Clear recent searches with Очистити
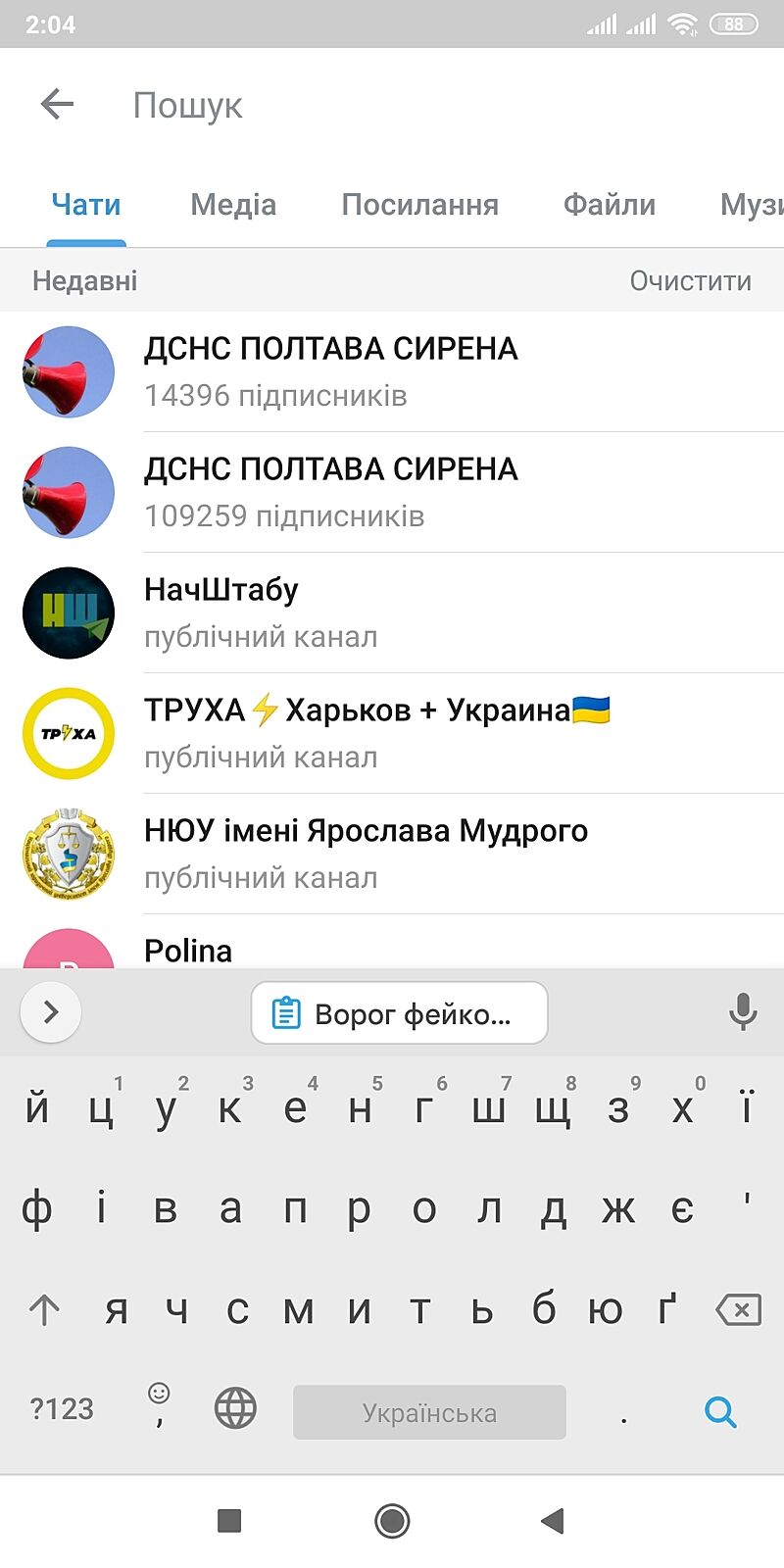Image resolution: width=784 pixels, height=1568 pixels. [x=690, y=281]
